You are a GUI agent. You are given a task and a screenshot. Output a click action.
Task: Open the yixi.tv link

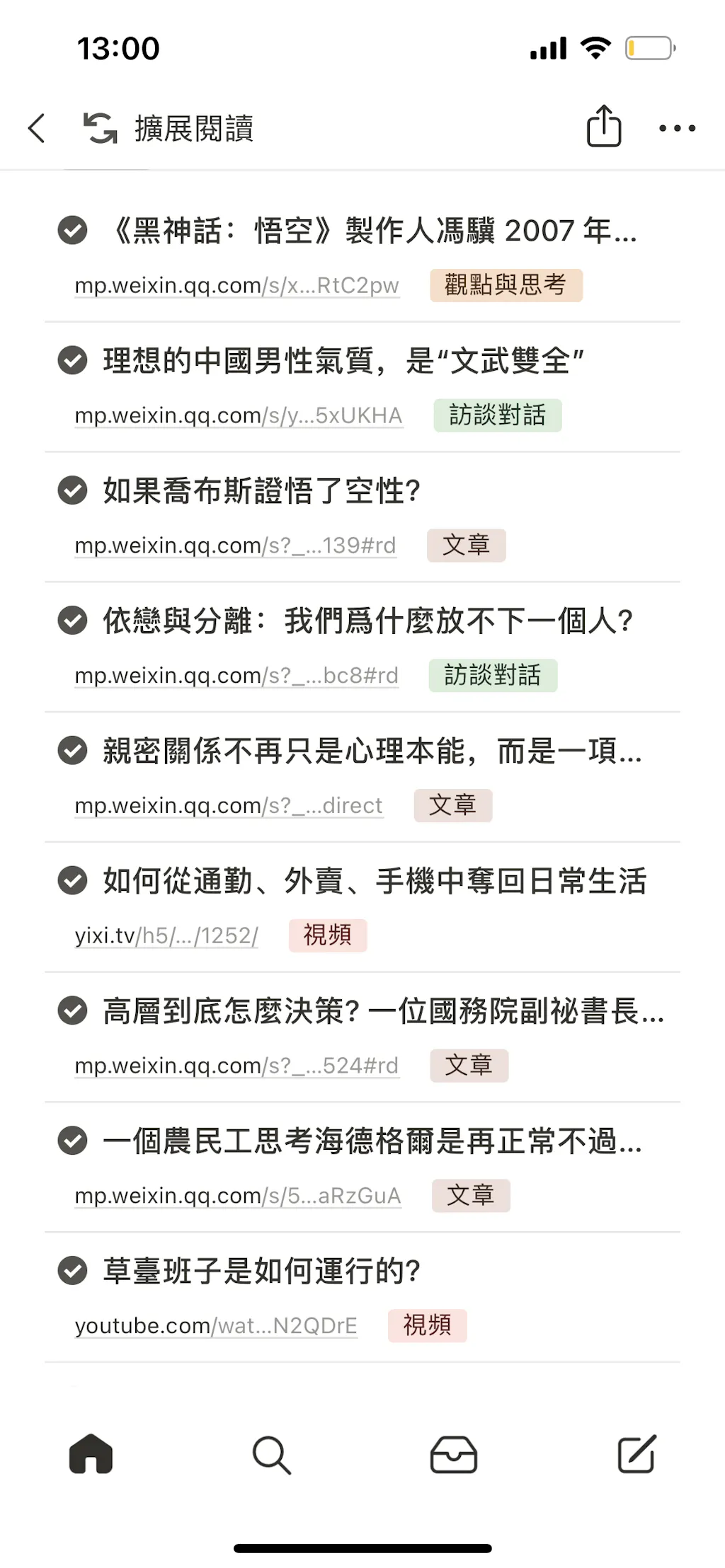[166, 935]
